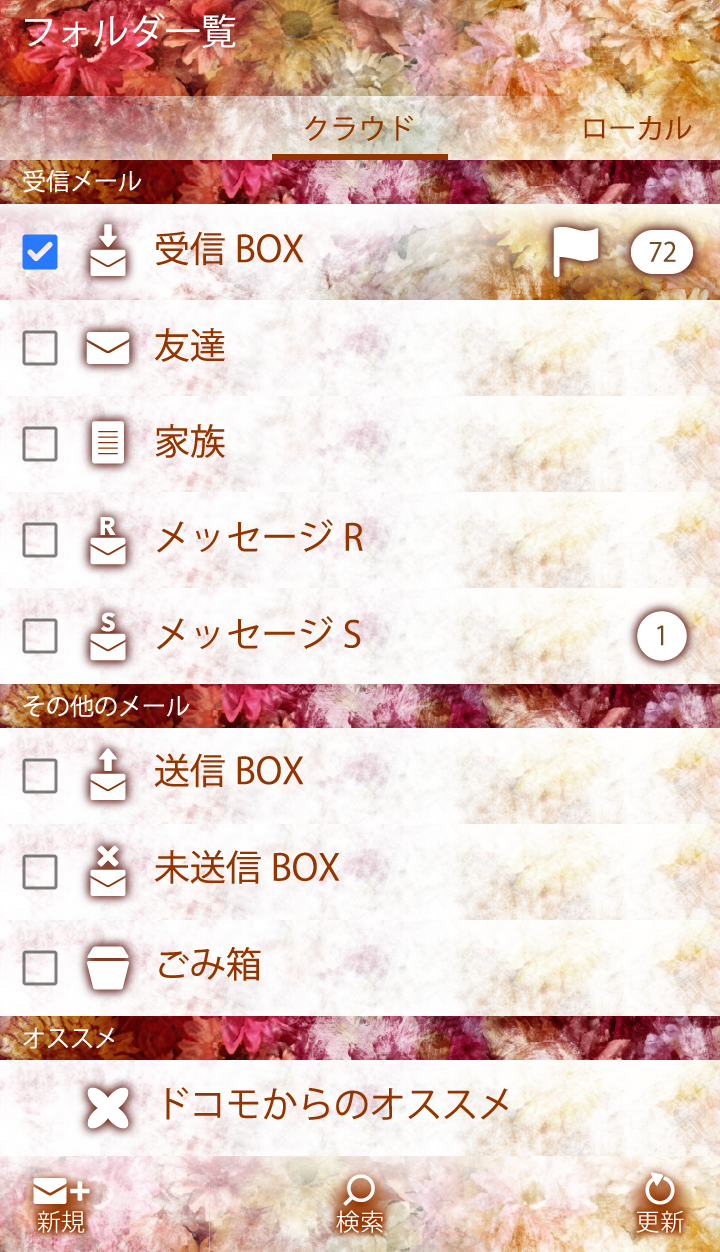
Task: Refresh folders with 更新
Action: click(660, 1204)
